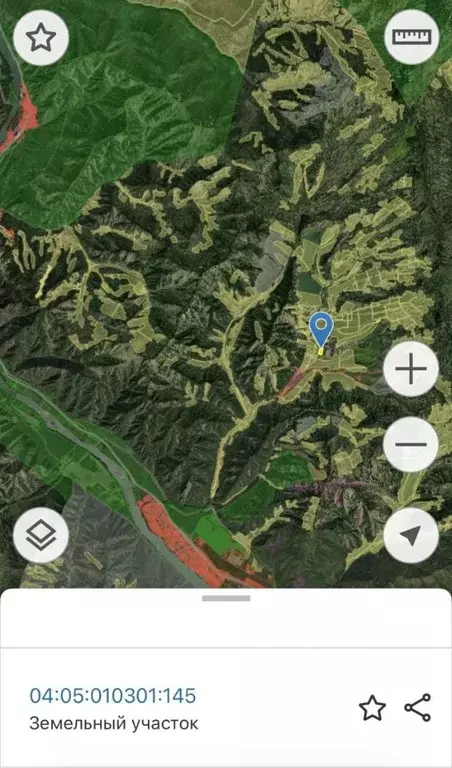Share this land plot
This screenshot has width=452, height=768.
coord(418,708)
